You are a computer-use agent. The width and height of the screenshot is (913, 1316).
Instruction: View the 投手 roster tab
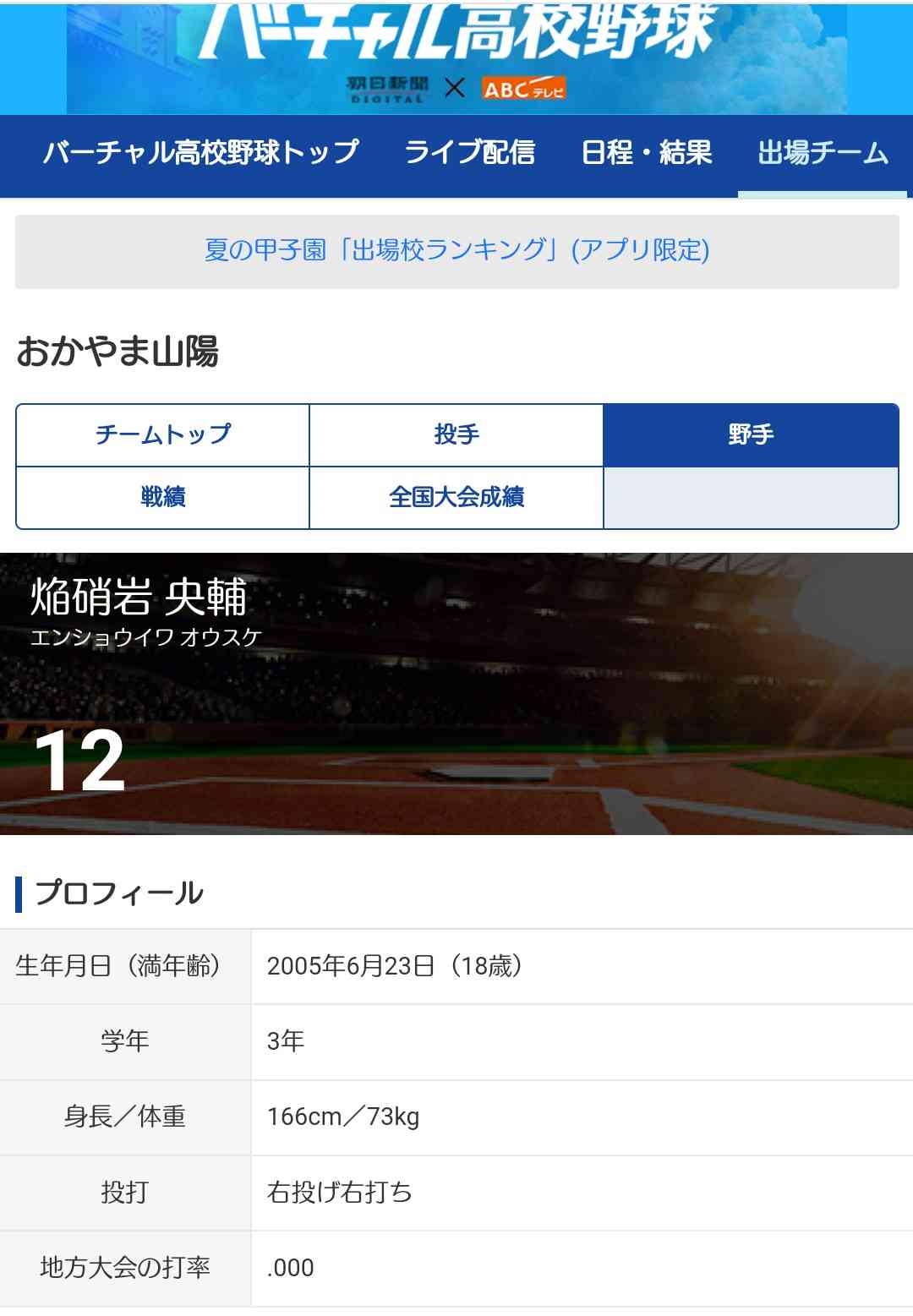(456, 434)
